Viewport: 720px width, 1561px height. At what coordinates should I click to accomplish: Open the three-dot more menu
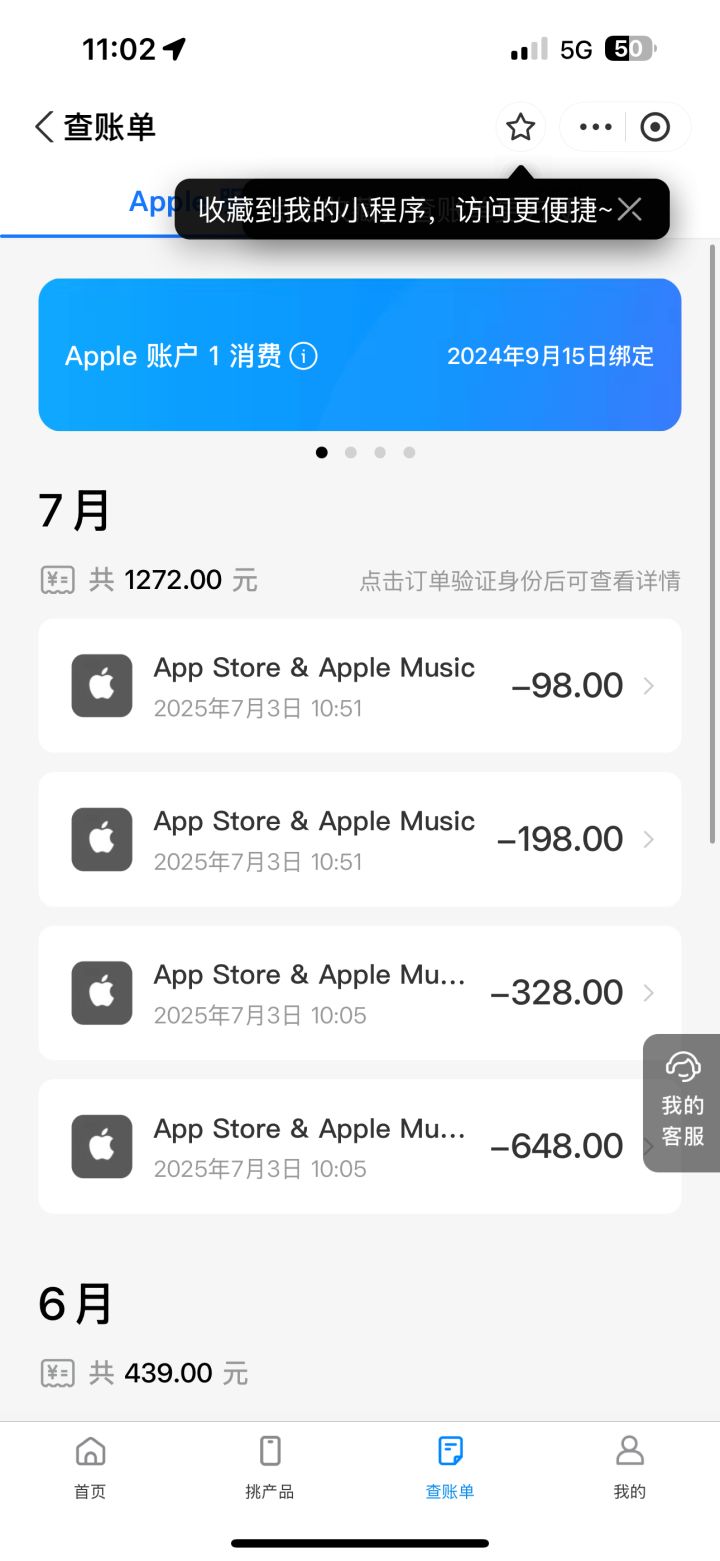tap(595, 127)
